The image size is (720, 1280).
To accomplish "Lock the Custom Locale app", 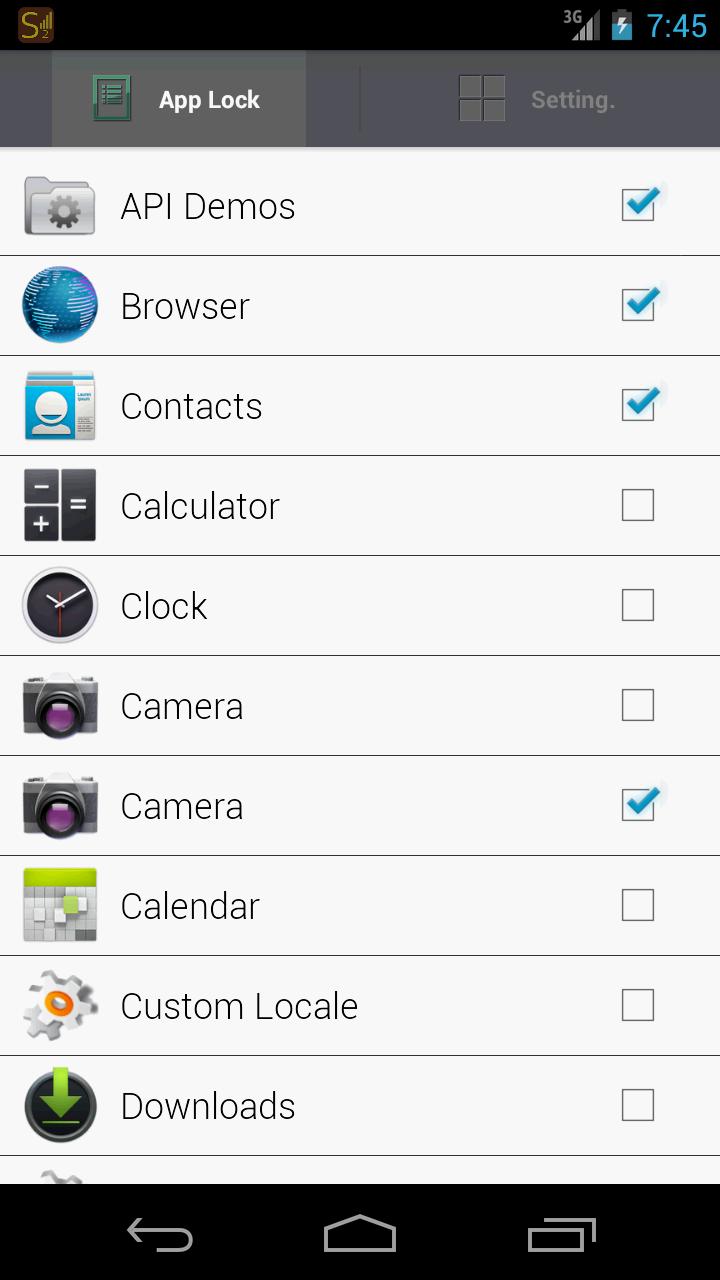I will 638,1005.
